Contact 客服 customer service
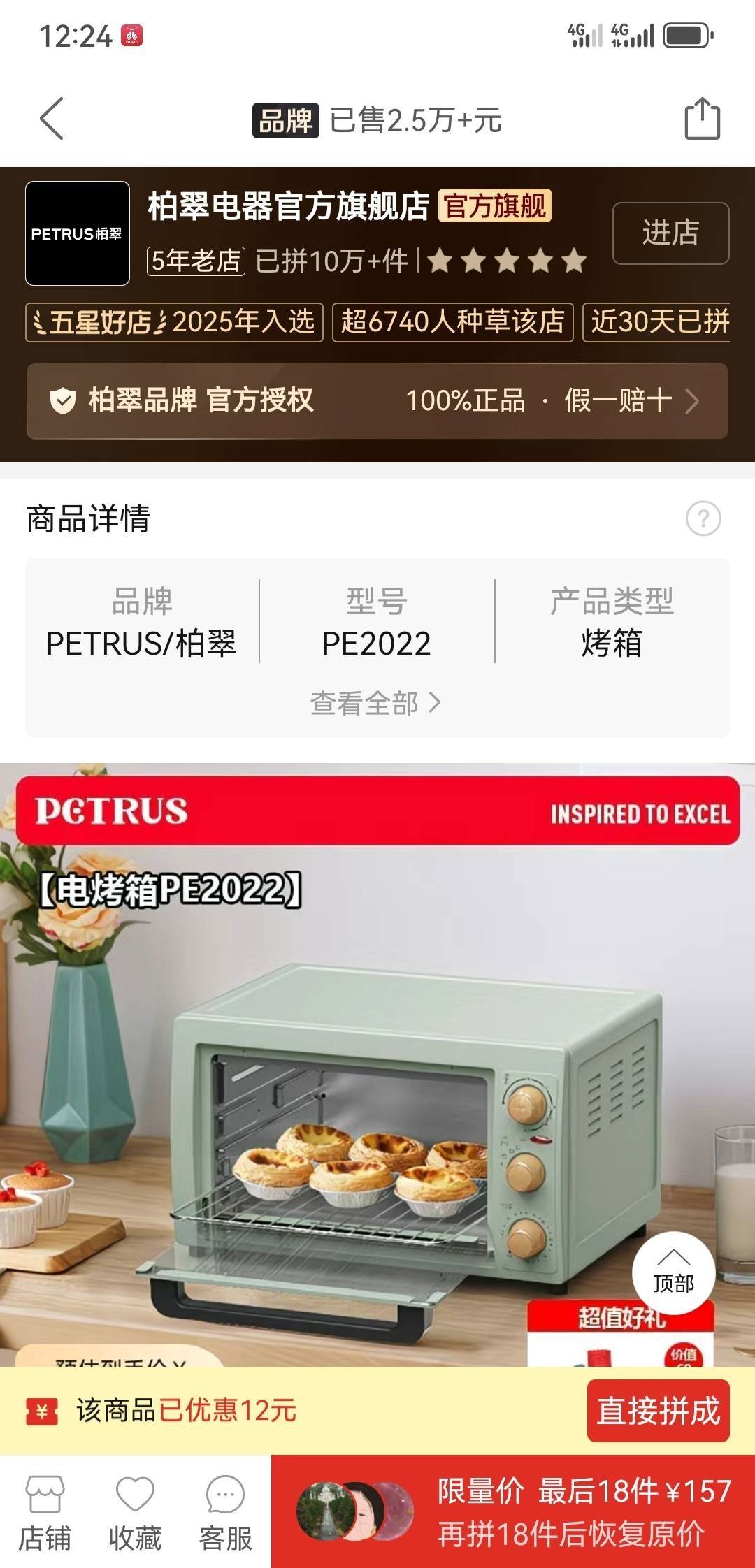 [225, 1513]
